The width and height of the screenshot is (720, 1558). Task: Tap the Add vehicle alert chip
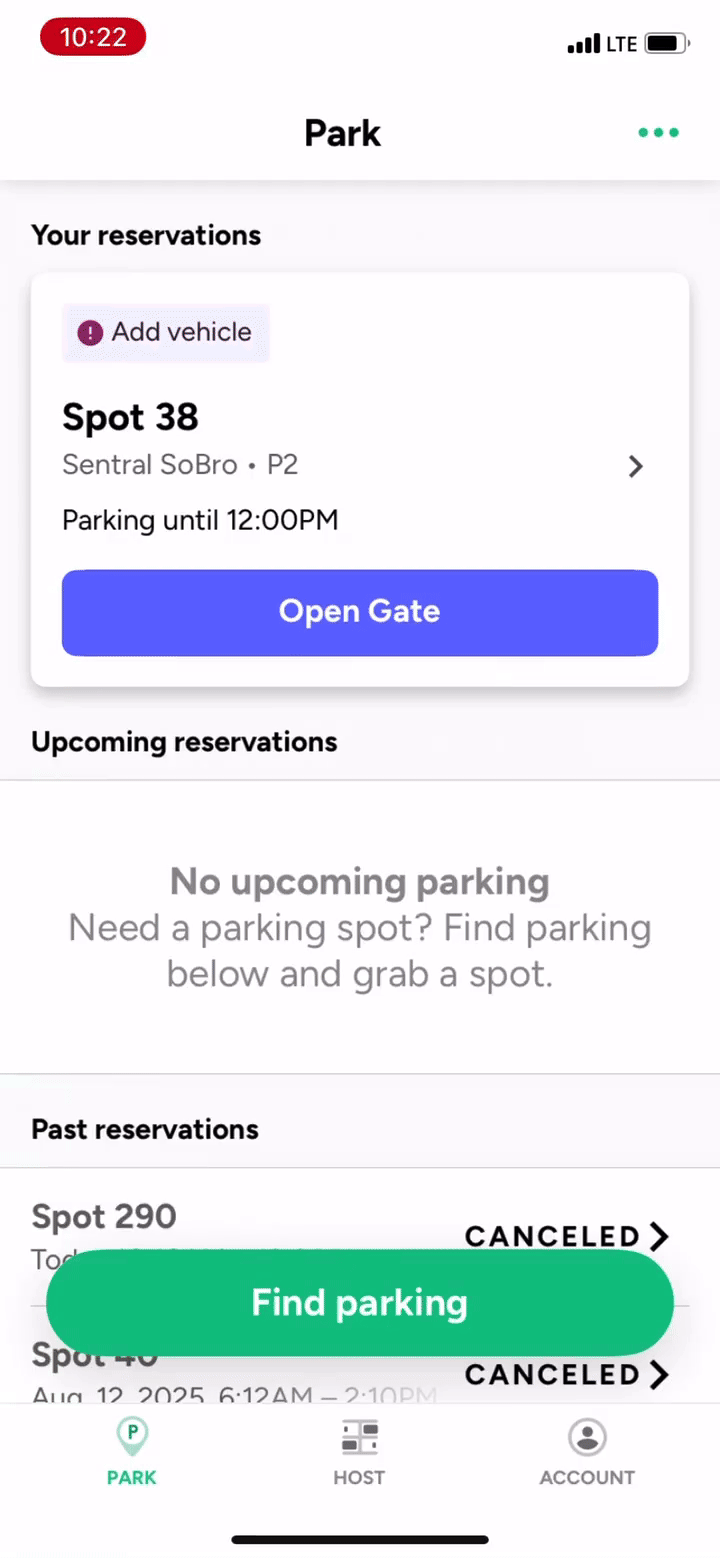tap(166, 332)
